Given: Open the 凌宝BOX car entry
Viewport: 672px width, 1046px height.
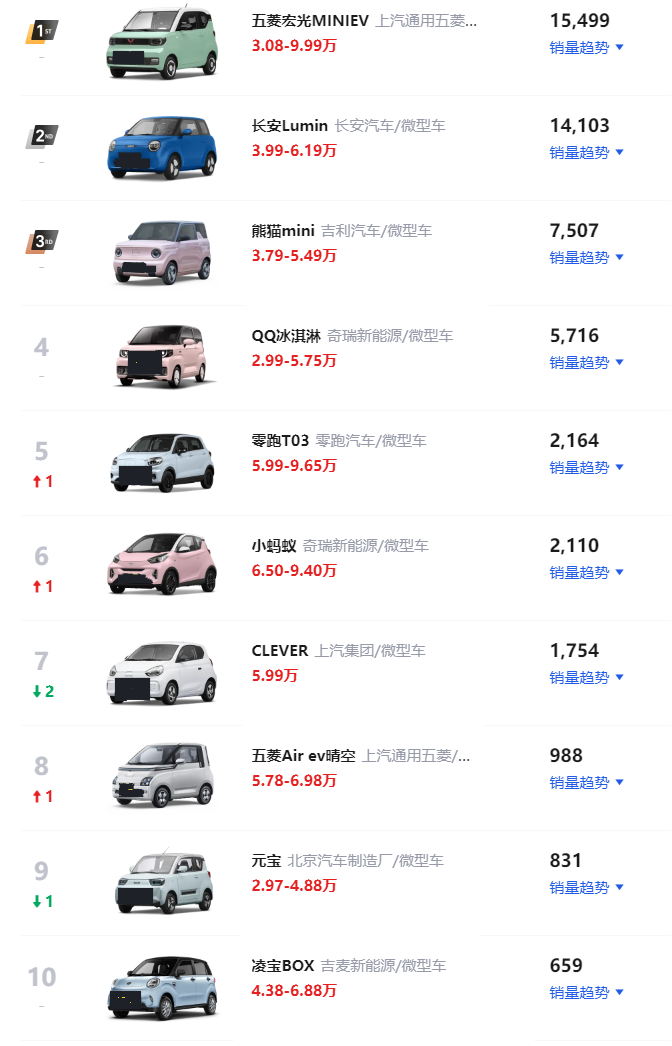Looking at the screenshot, I should tap(283, 966).
